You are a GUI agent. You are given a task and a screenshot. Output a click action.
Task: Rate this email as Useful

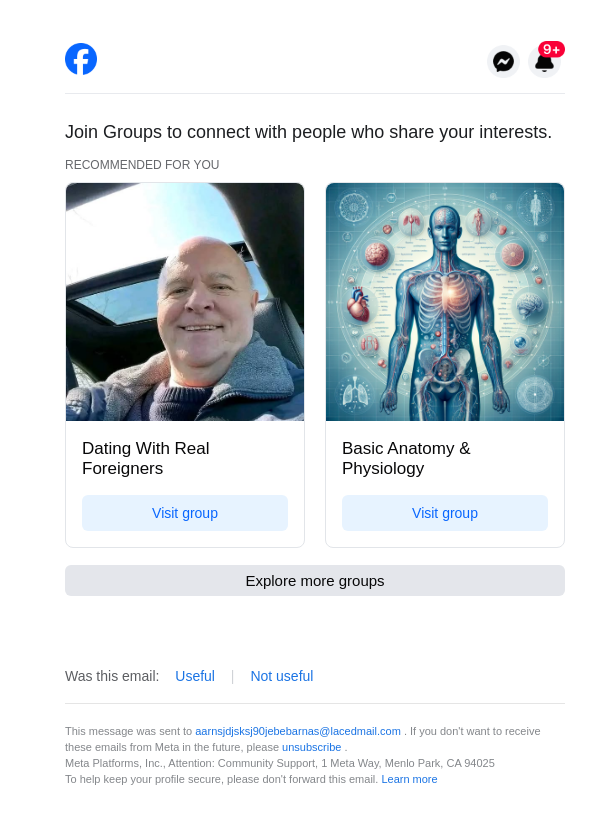coord(195,676)
